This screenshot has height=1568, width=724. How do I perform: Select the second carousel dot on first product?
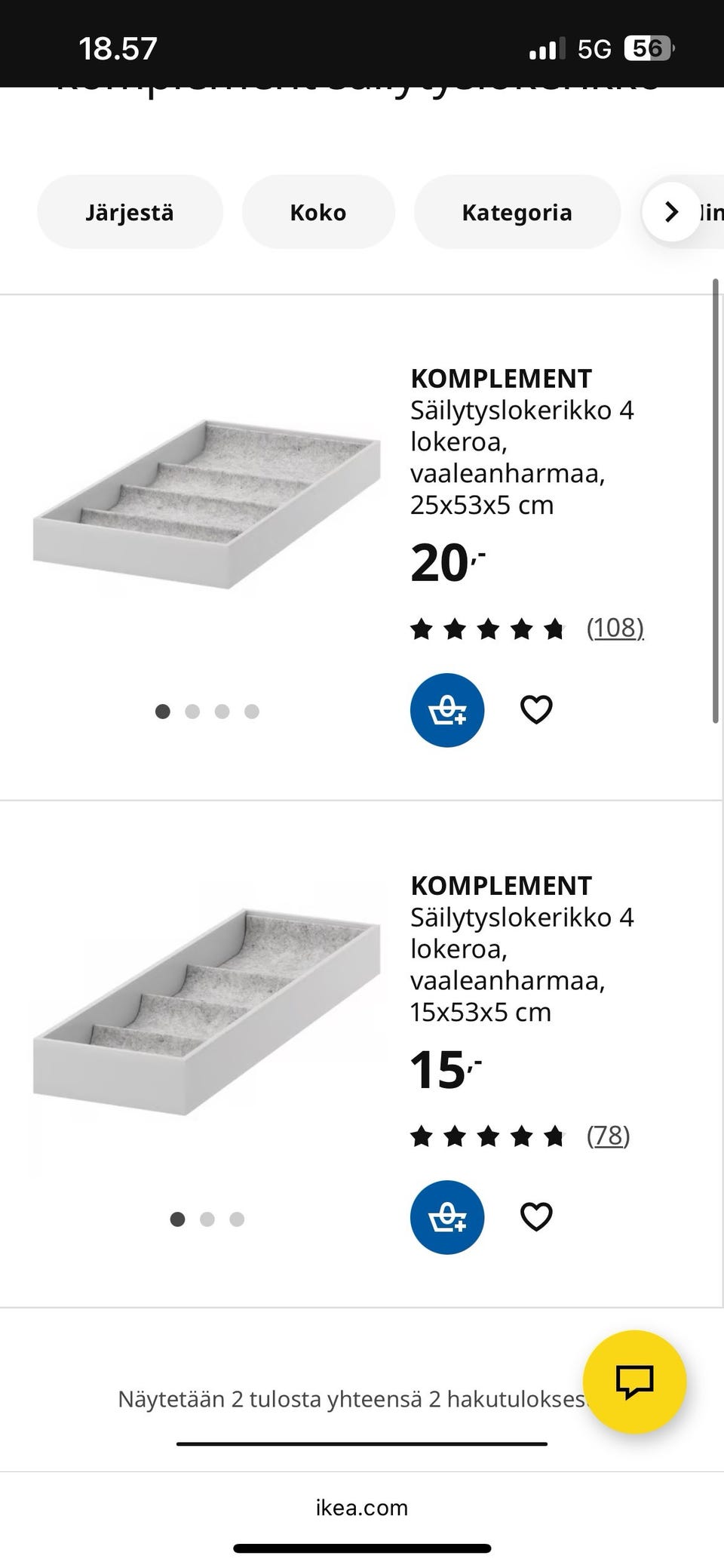192,711
